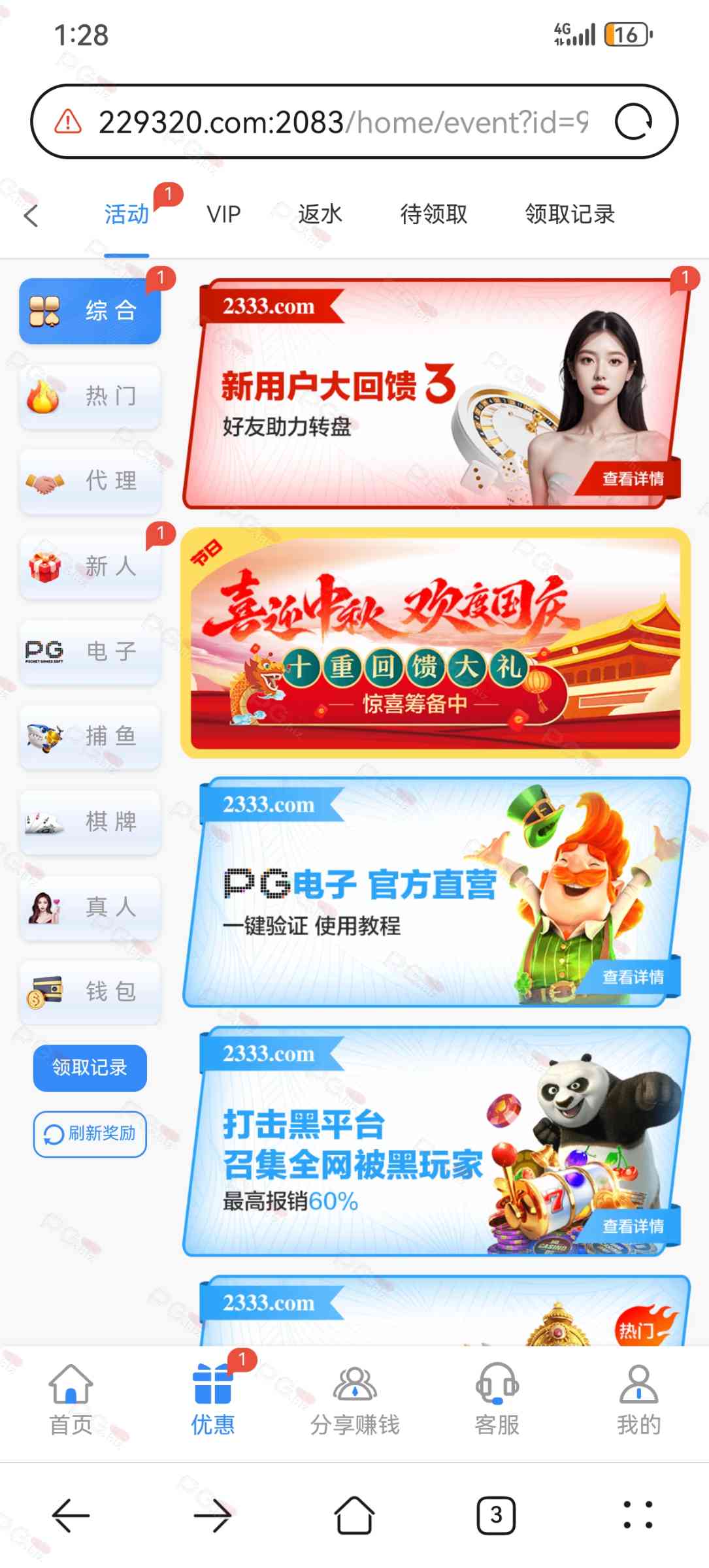Open the 待领取 tab
The height and width of the screenshot is (1568, 709).
434,214
